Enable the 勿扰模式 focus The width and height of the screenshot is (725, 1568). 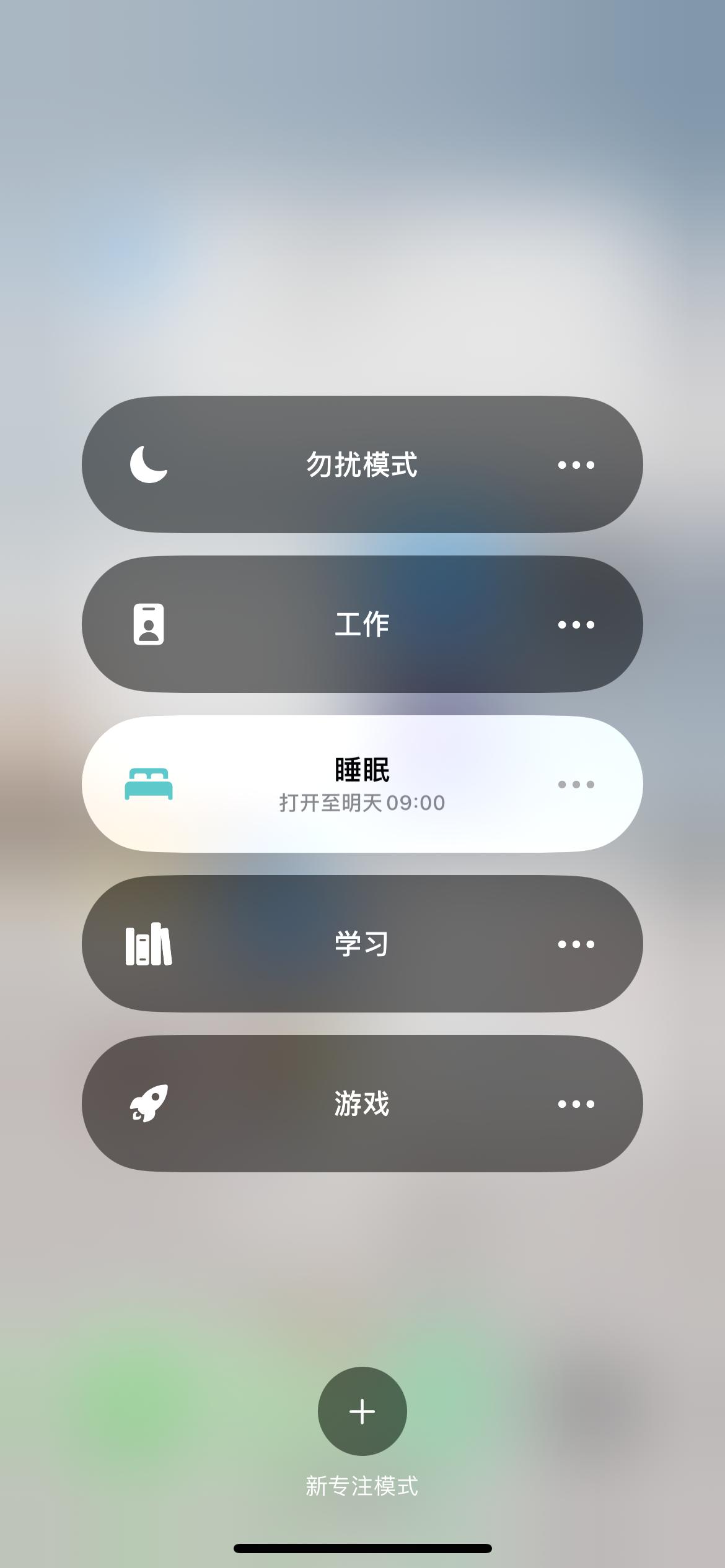pyautogui.click(x=362, y=466)
